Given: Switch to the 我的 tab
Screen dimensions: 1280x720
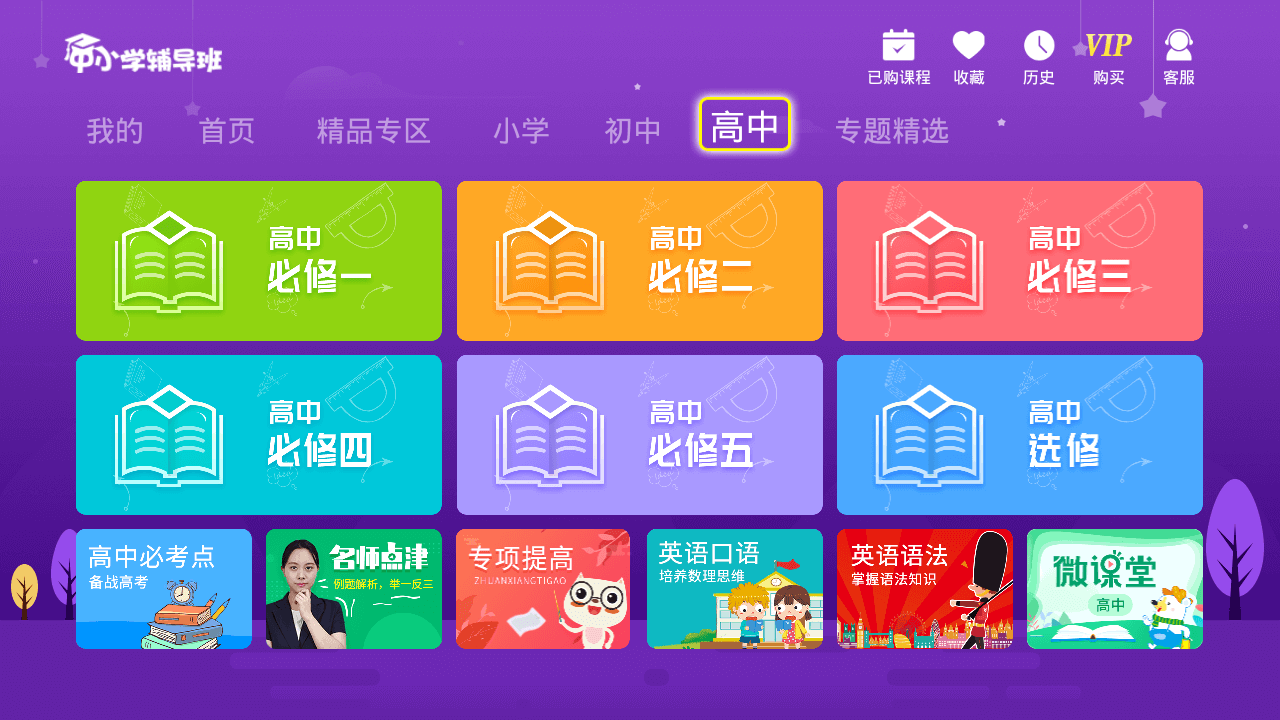Looking at the screenshot, I should point(115,131).
